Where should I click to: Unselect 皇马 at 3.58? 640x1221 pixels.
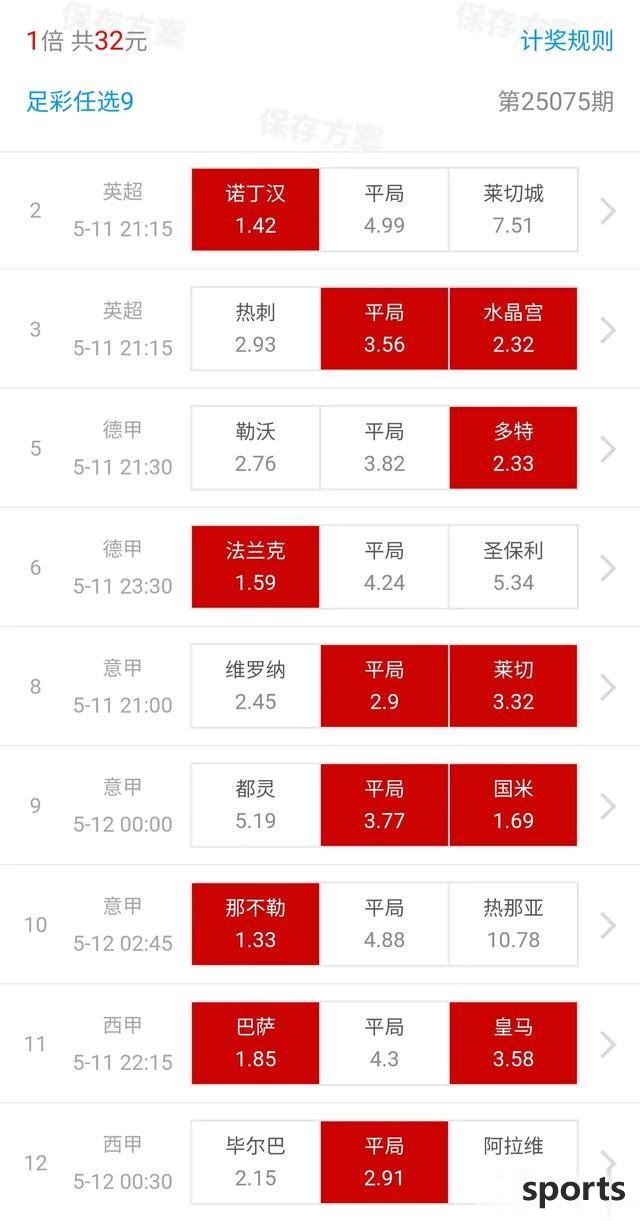pos(513,1042)
